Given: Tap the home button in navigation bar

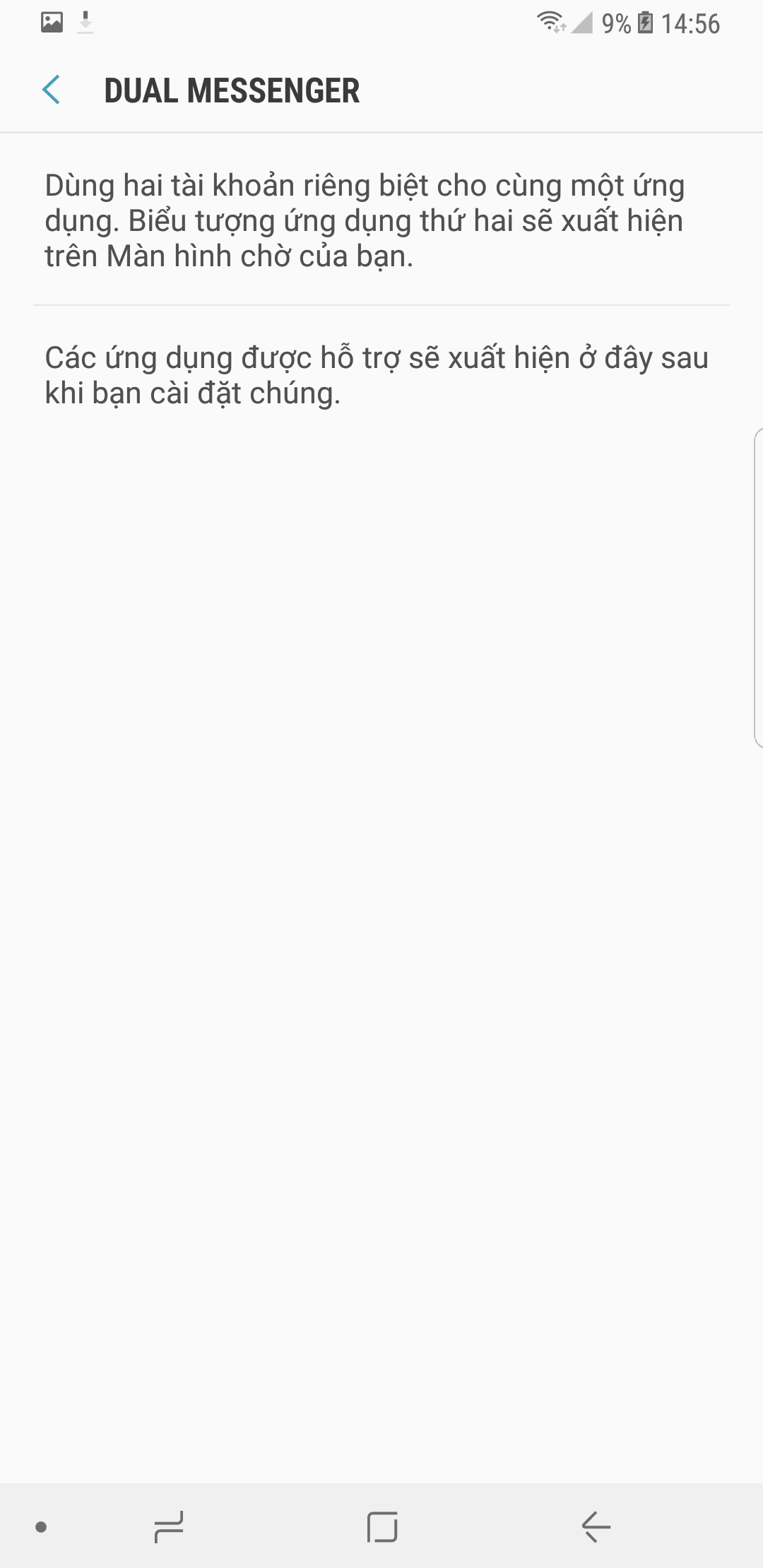Looking at the screenshot, I should (x=382, y=1526).
